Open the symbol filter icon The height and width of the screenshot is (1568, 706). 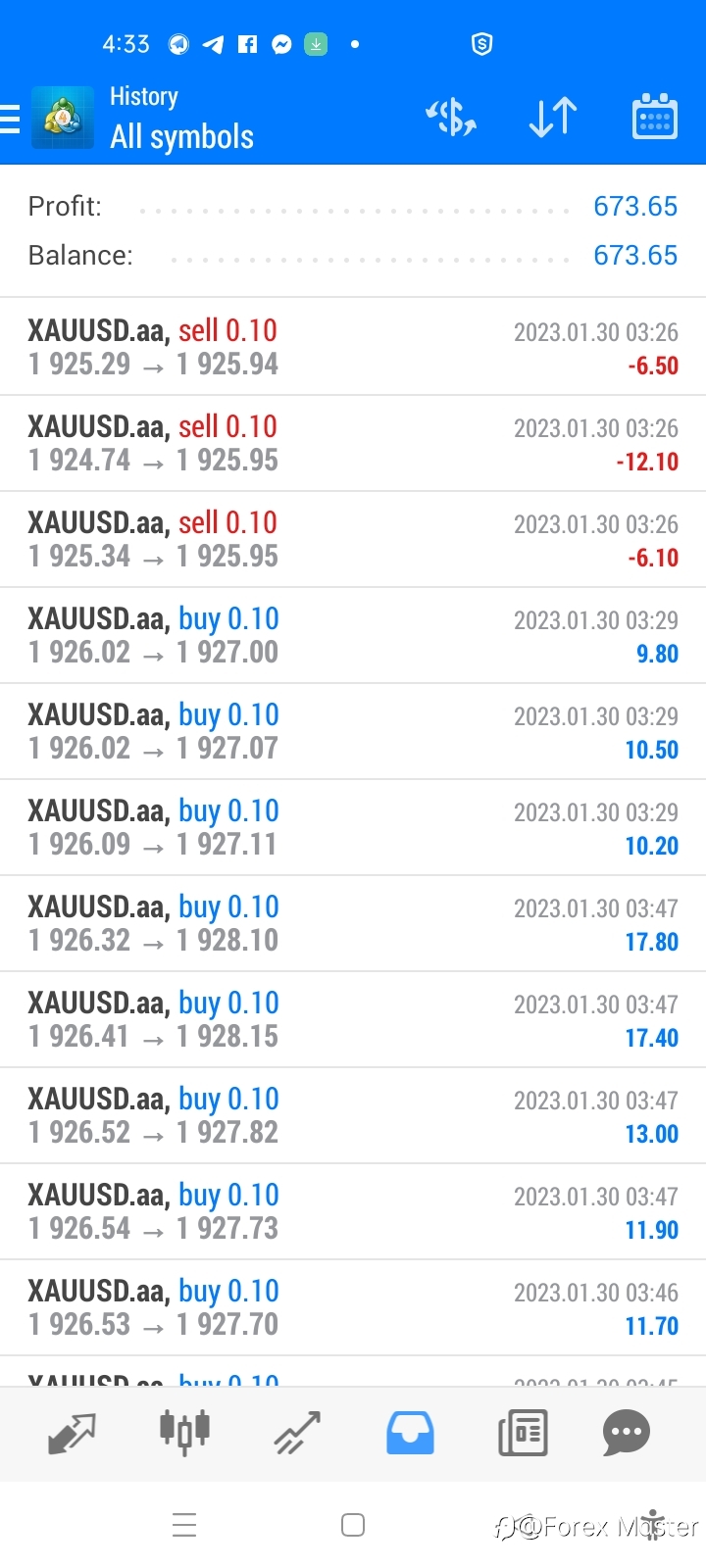(451, 117)
